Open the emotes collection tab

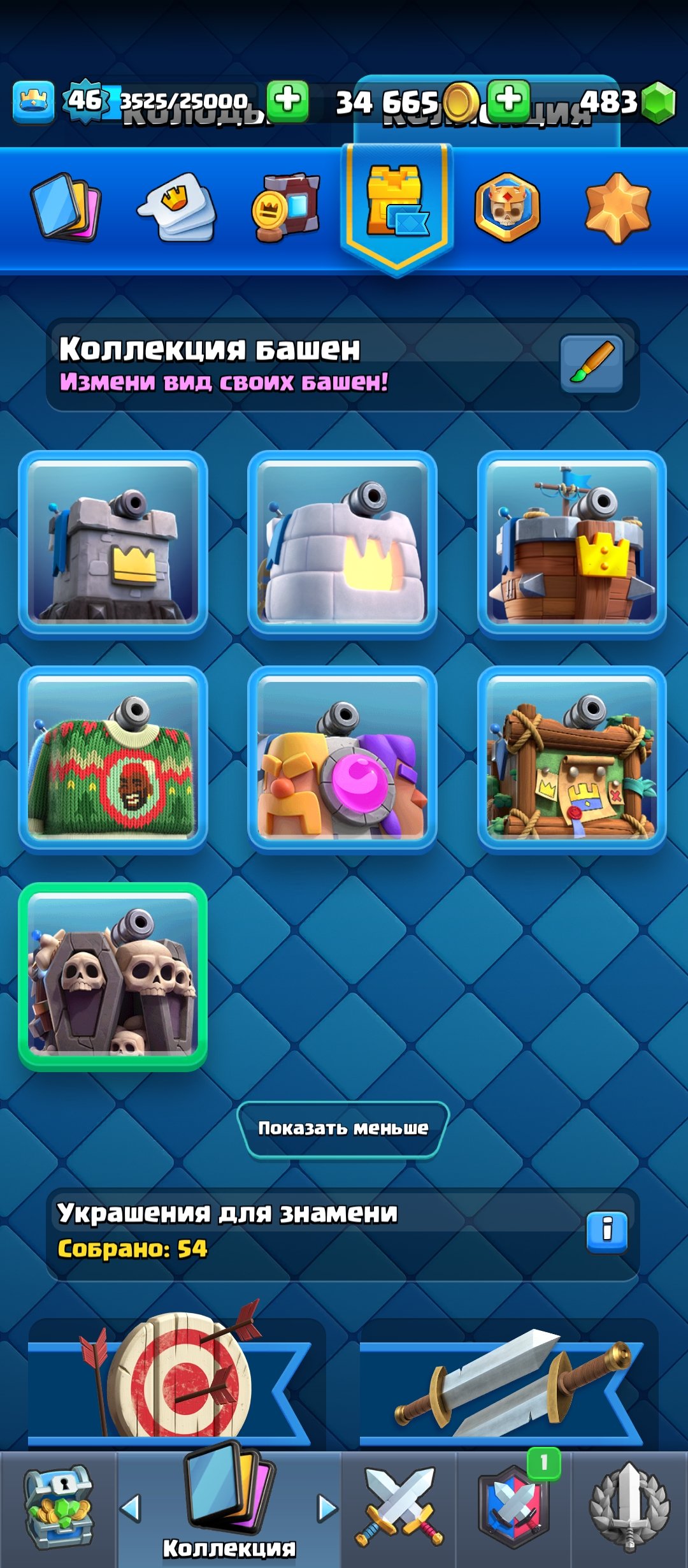(176, 207)
